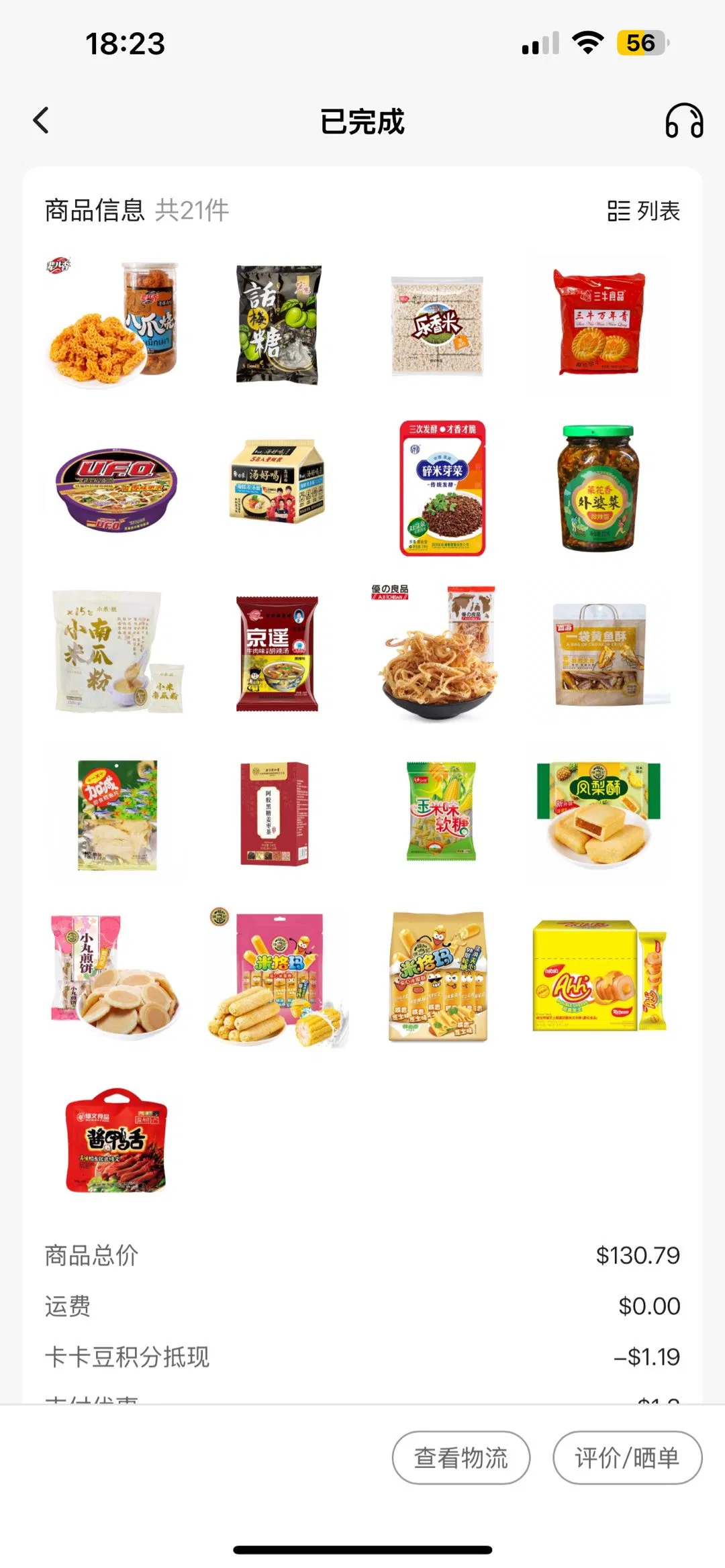Open the 乐香米 rice cracker item

click(x=438, y=325)
